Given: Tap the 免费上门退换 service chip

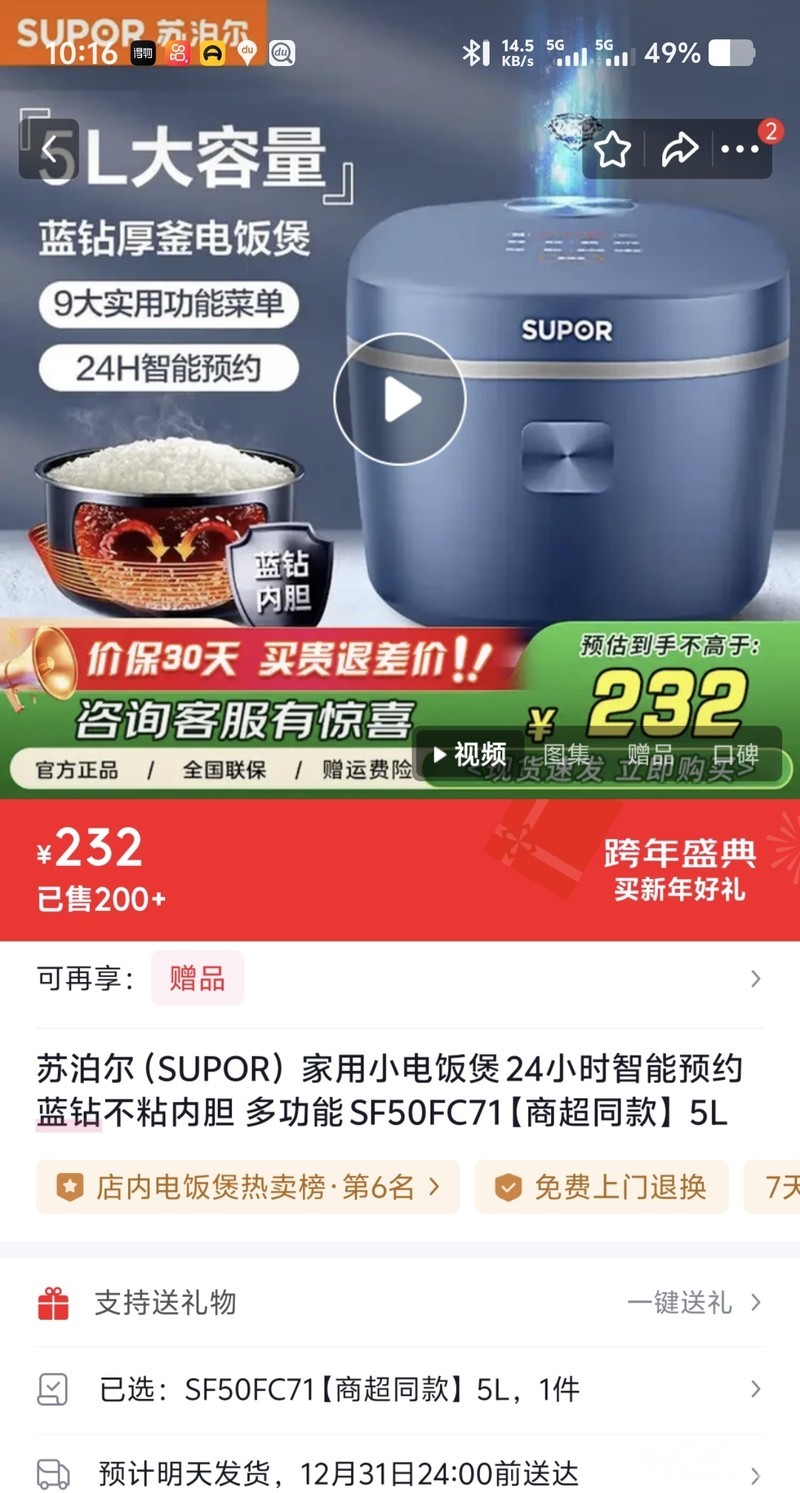Looking at the screenshot, I should (602, 1187).
